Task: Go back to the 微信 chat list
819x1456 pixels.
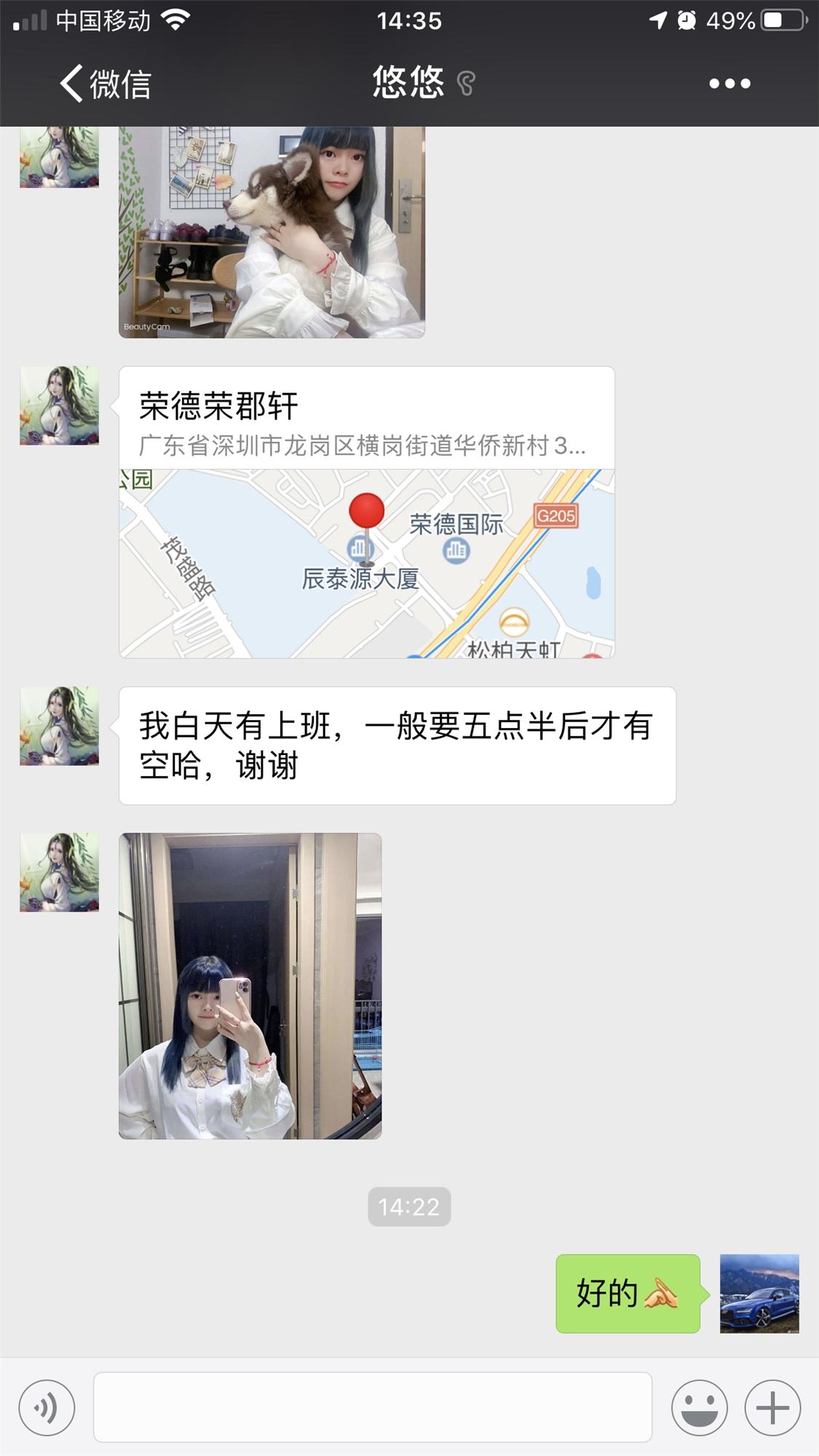Action: 104,84
